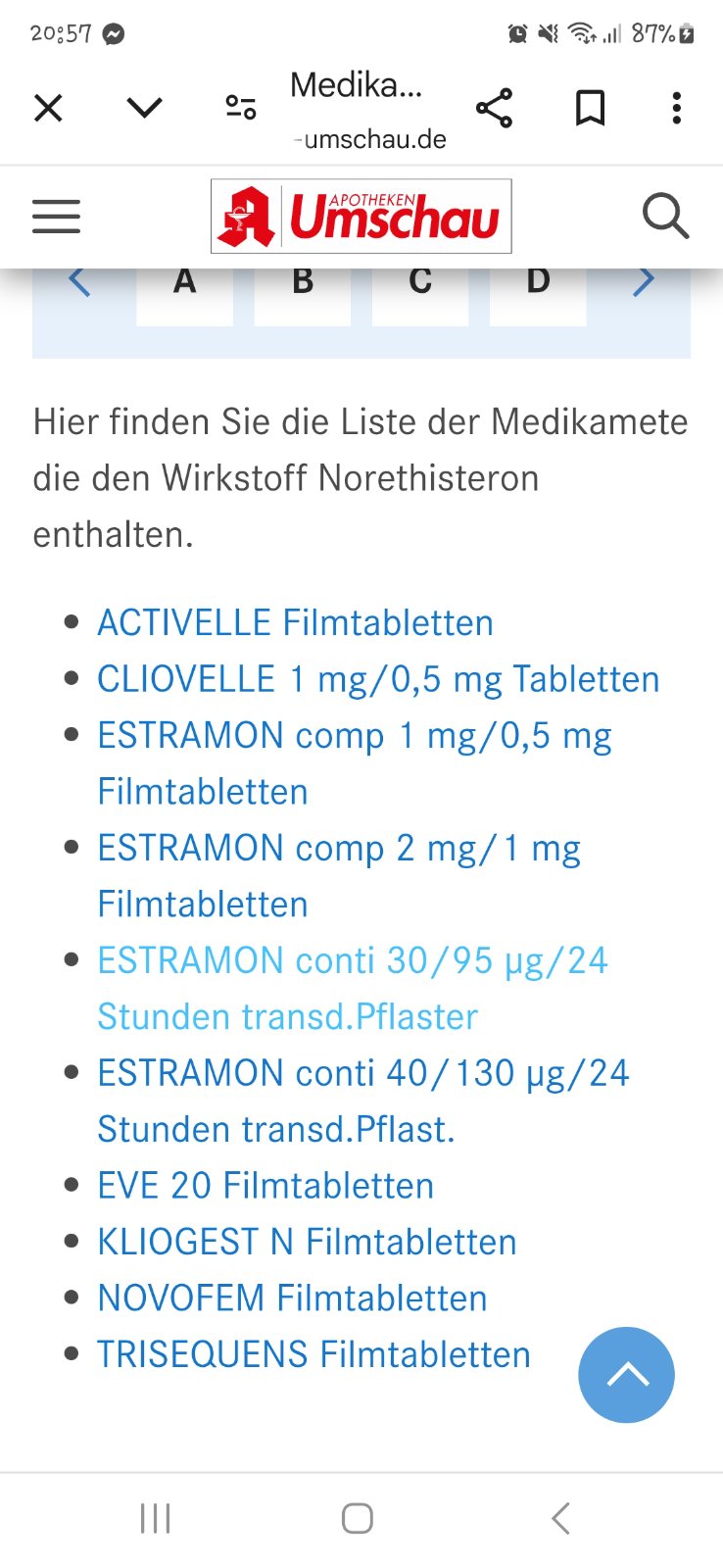Minimize the tab with the down chevron
723x1568 pixels.
click(144, 107)
